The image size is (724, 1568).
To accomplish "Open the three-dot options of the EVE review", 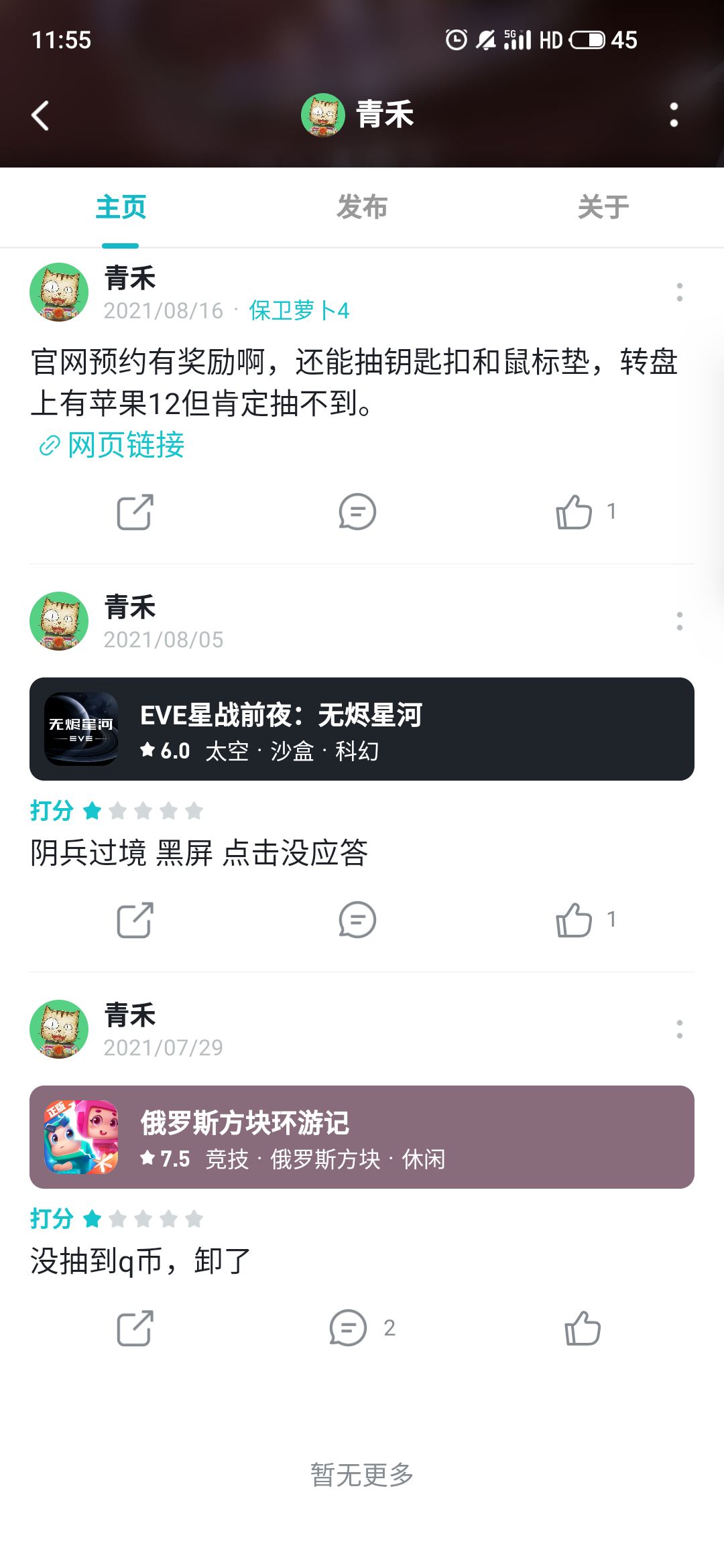I will 678,622.
